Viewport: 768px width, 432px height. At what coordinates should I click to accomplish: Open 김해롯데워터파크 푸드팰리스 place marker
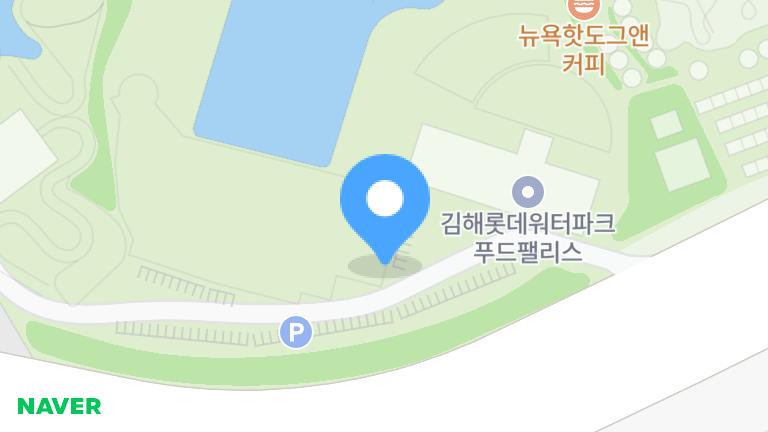[527, 190]
